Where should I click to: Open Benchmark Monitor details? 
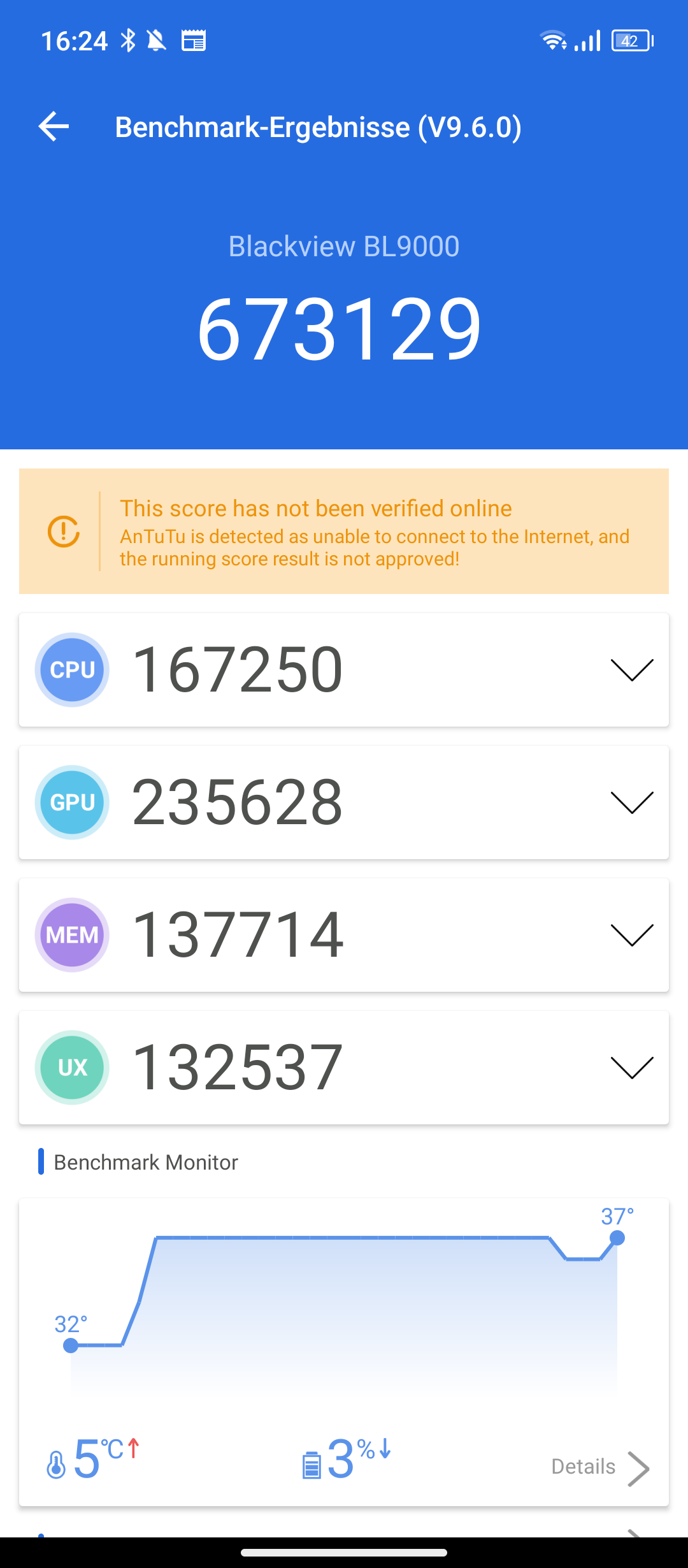coord(600,1467)
